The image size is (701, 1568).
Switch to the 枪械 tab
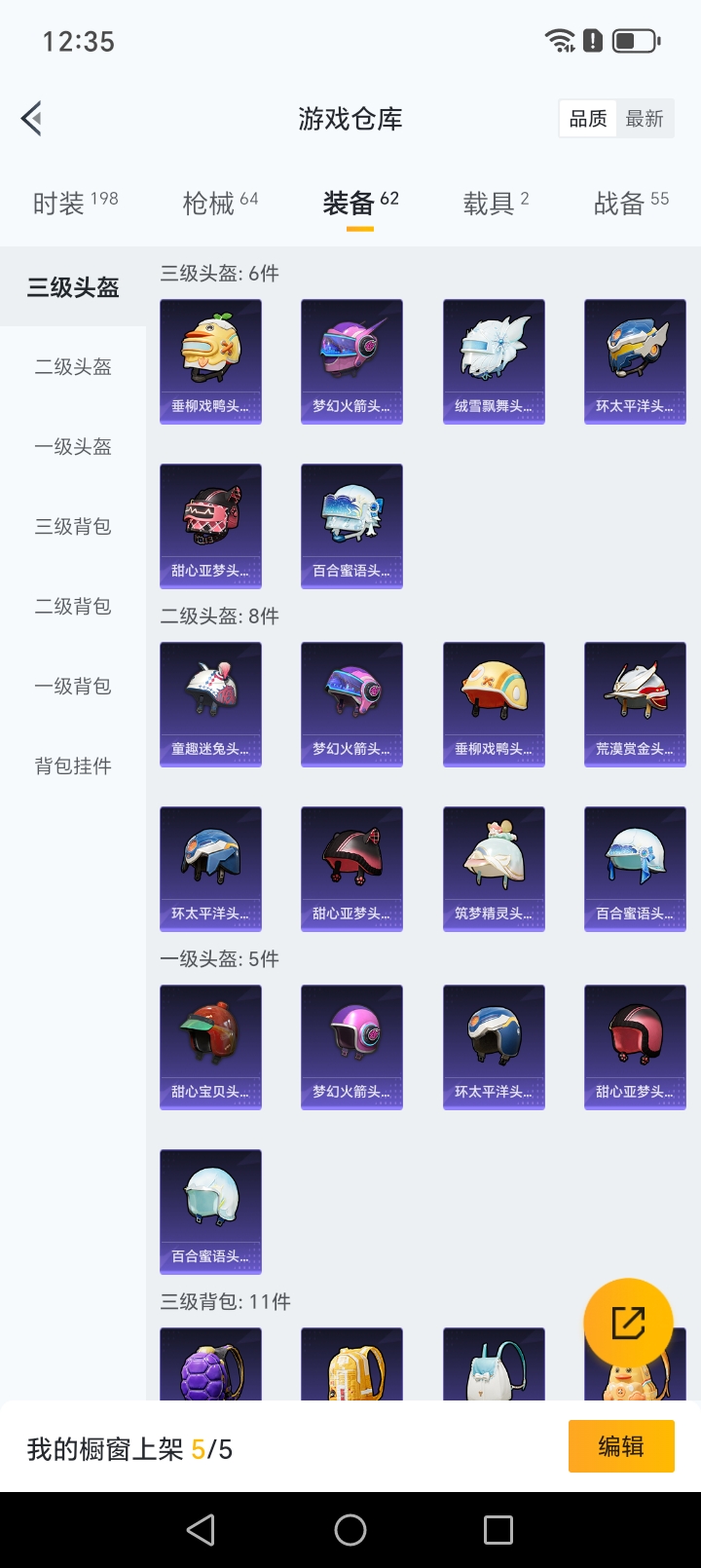(x=220, y=203)
